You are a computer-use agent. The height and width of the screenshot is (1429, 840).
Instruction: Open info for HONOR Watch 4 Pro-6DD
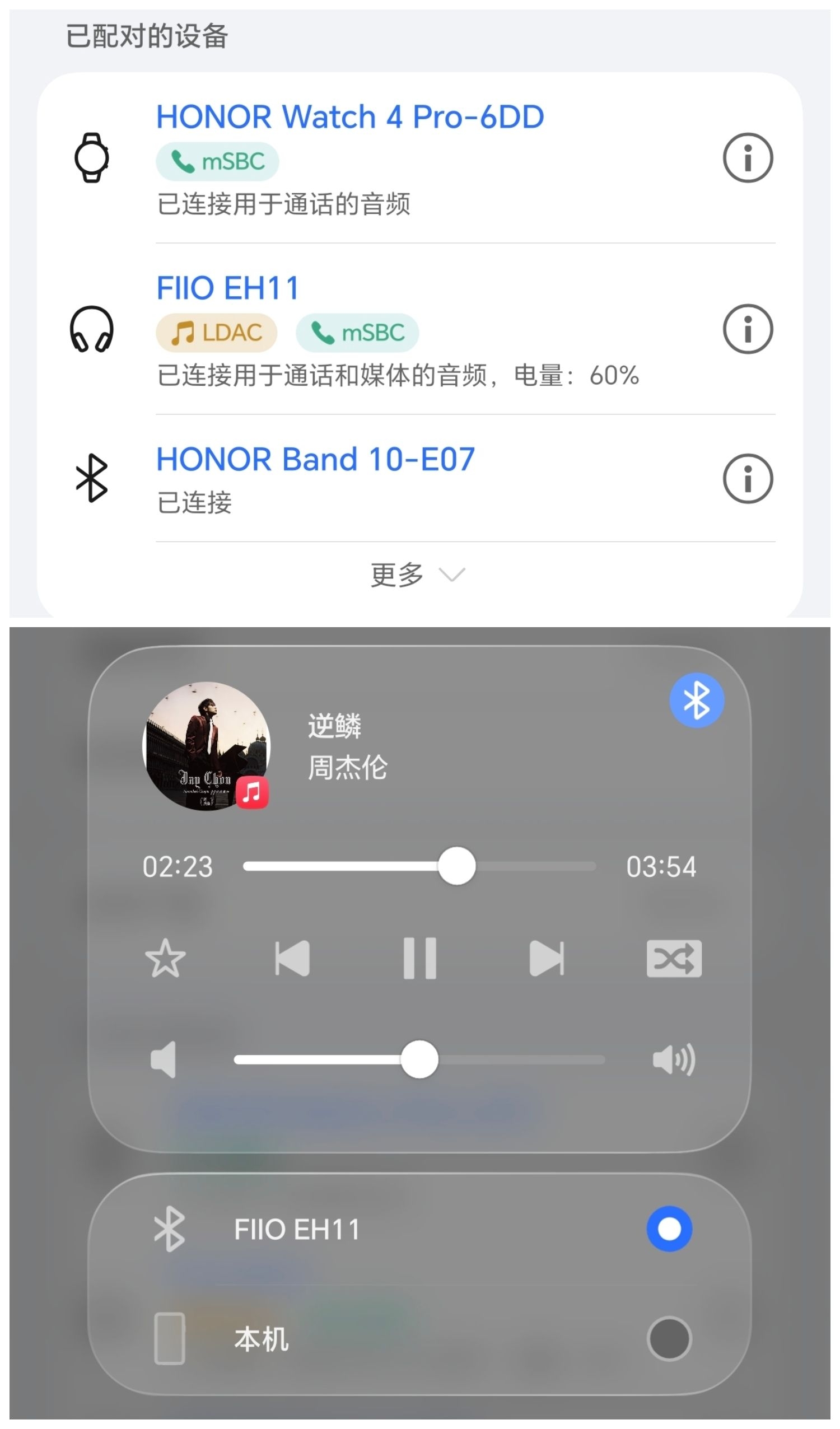(x=748, y=158)
